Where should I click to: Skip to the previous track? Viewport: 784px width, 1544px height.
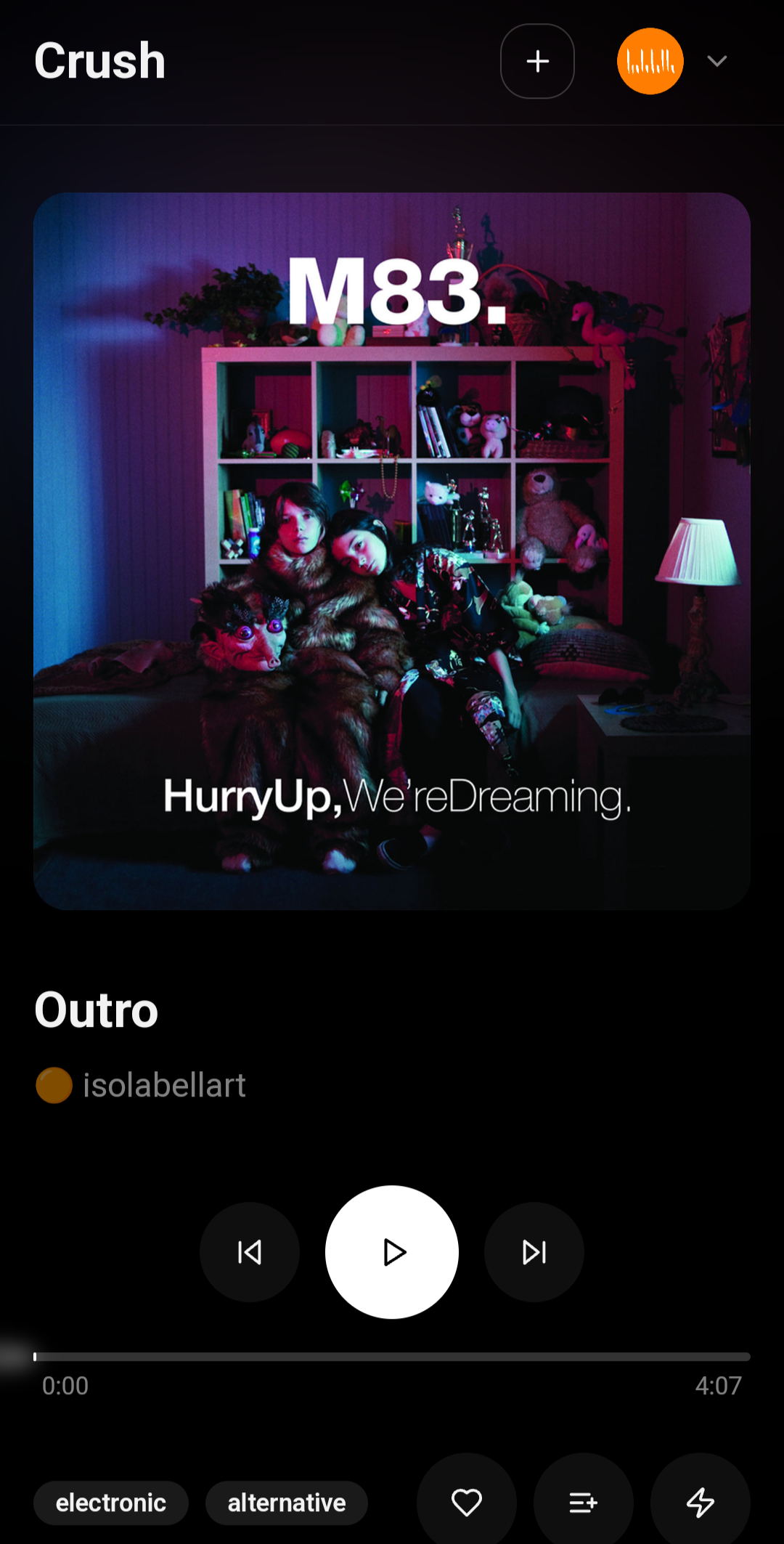pos(250,1252)
